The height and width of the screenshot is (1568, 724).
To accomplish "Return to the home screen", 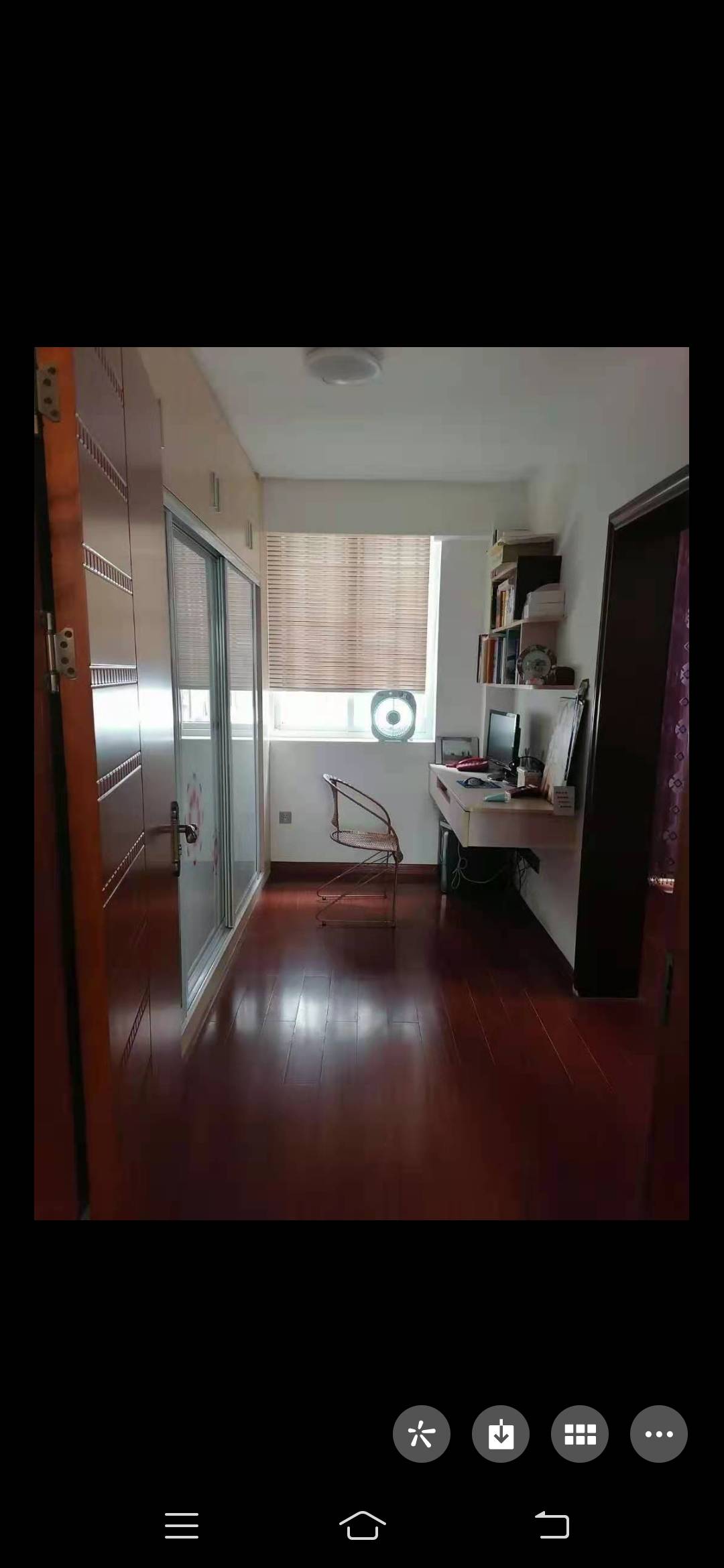I will click(x=362, y=1526).
